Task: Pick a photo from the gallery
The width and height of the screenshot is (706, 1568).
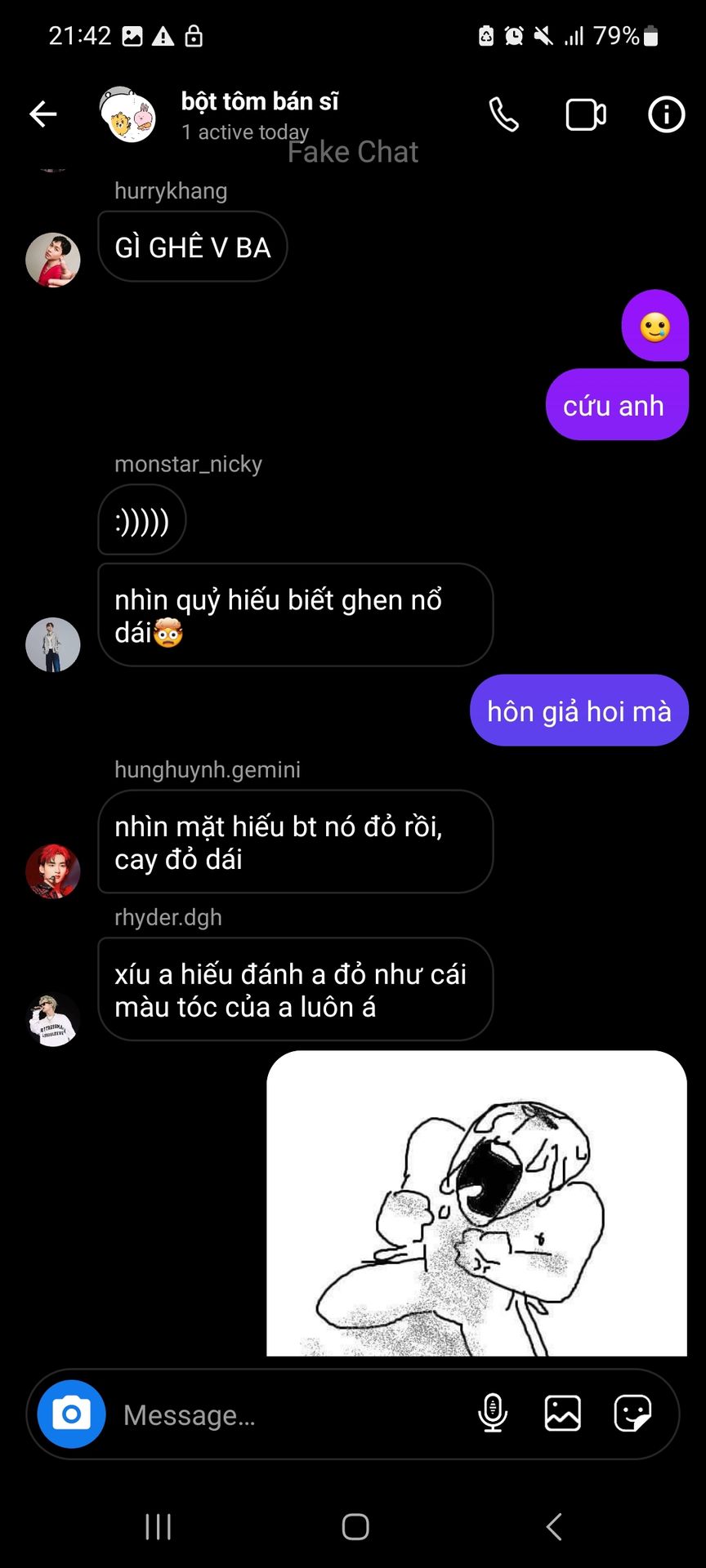Action: 563,1414
